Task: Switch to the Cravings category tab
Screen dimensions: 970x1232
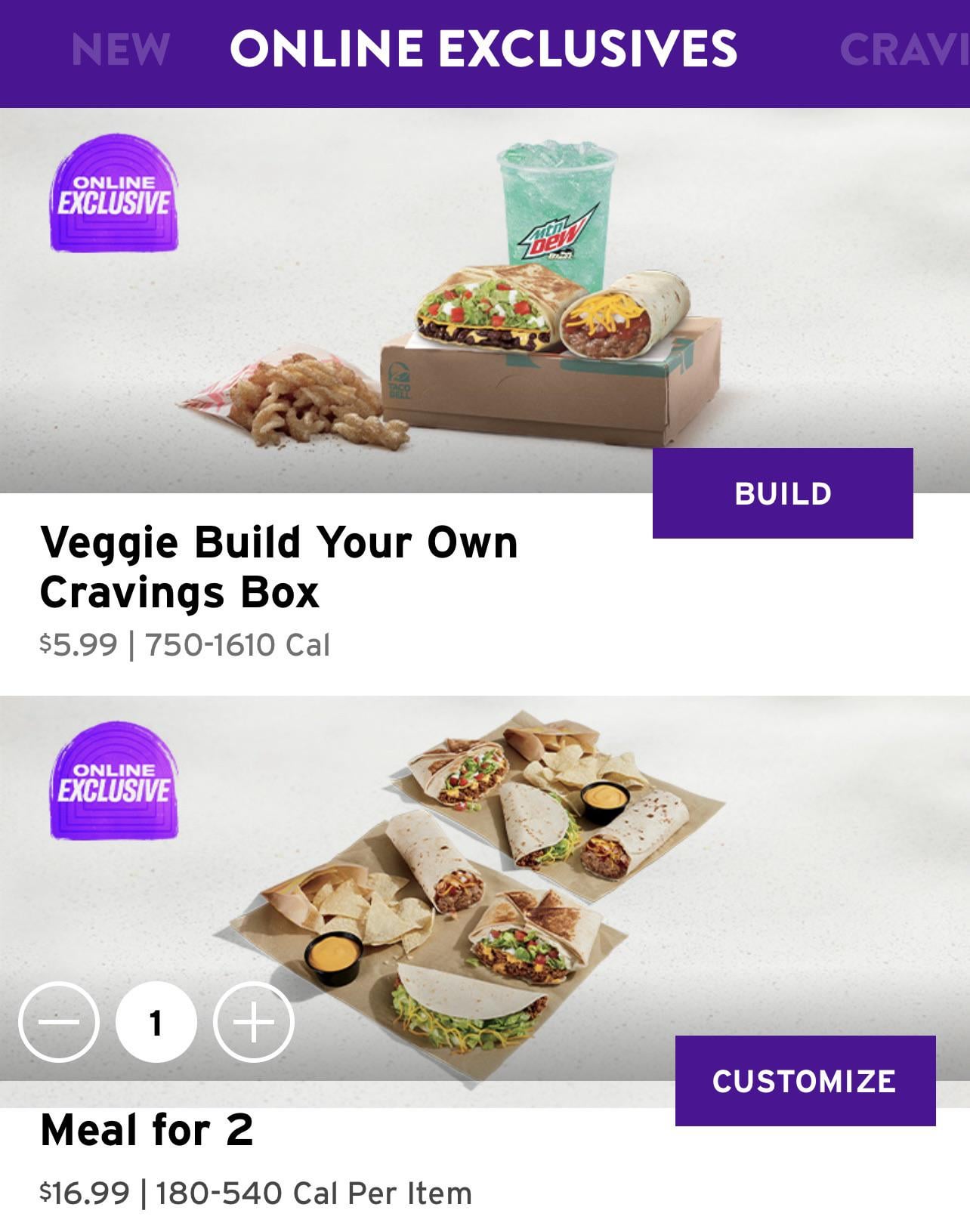Action: (x=903, y=50)
